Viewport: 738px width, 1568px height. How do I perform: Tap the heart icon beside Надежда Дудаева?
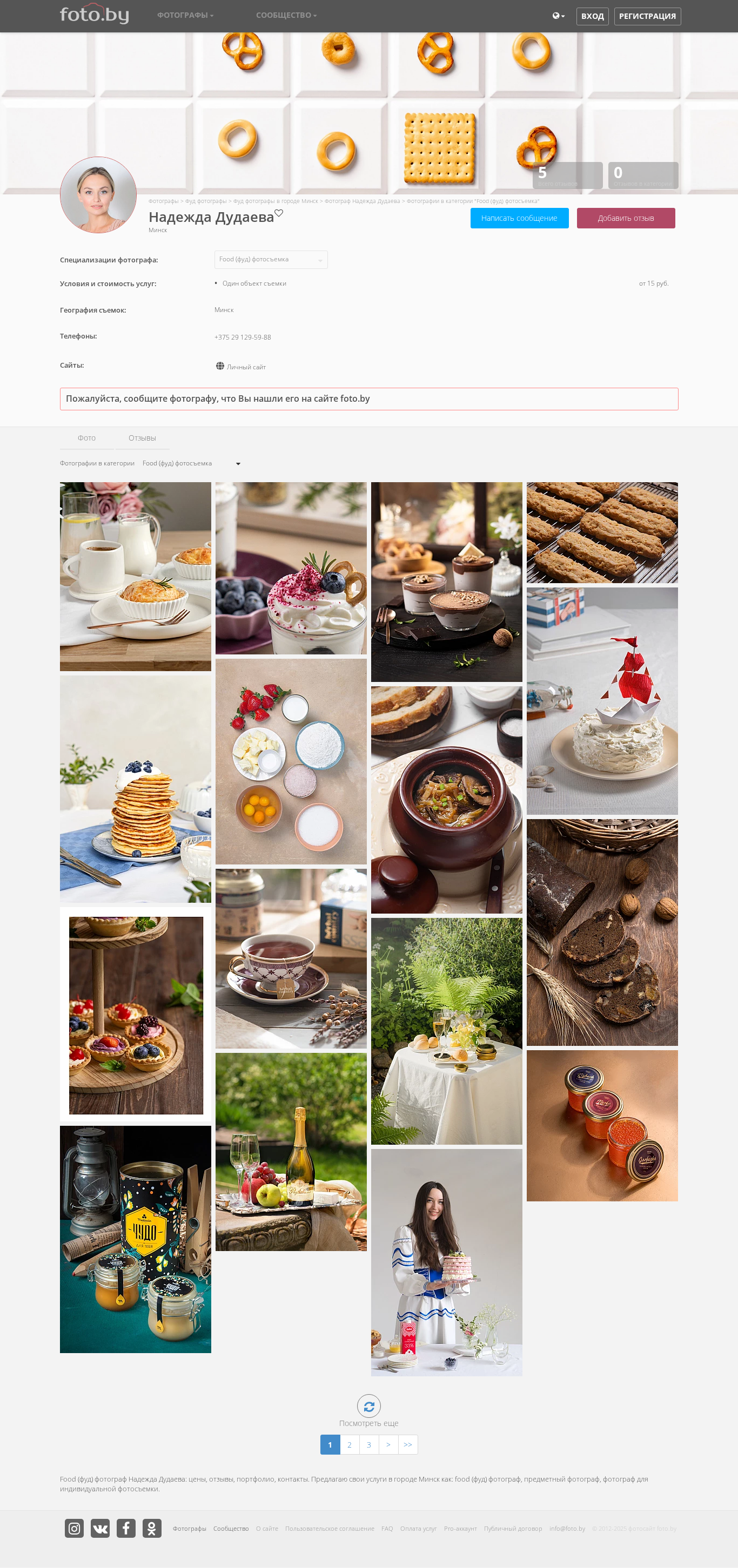pos(279,212)
